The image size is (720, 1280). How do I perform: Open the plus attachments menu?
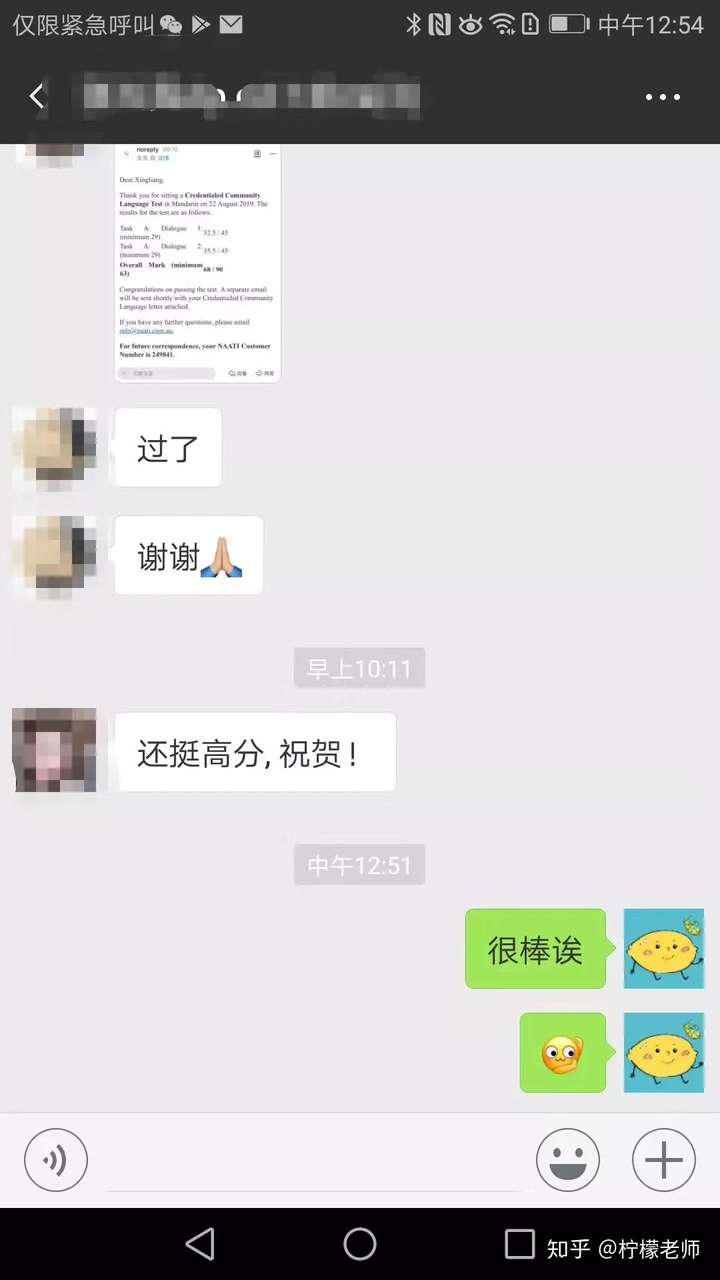click(663, 1161)
